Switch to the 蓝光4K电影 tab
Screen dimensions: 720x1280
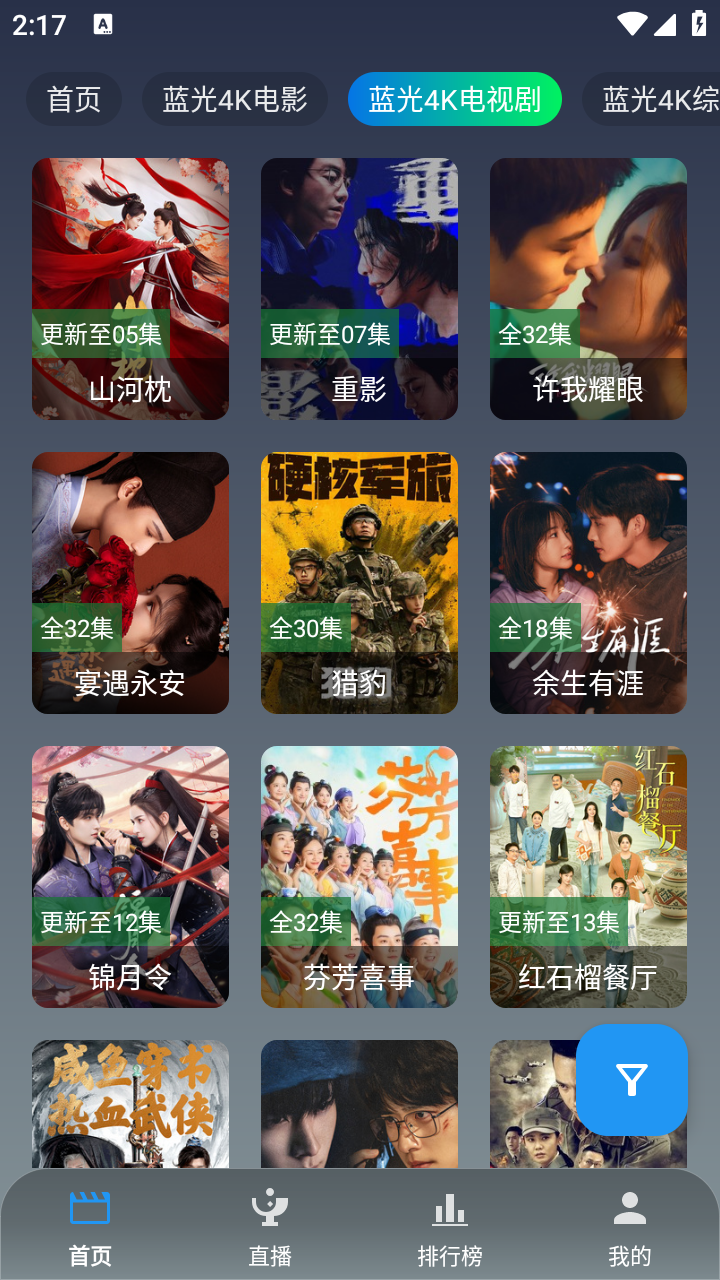235,99
